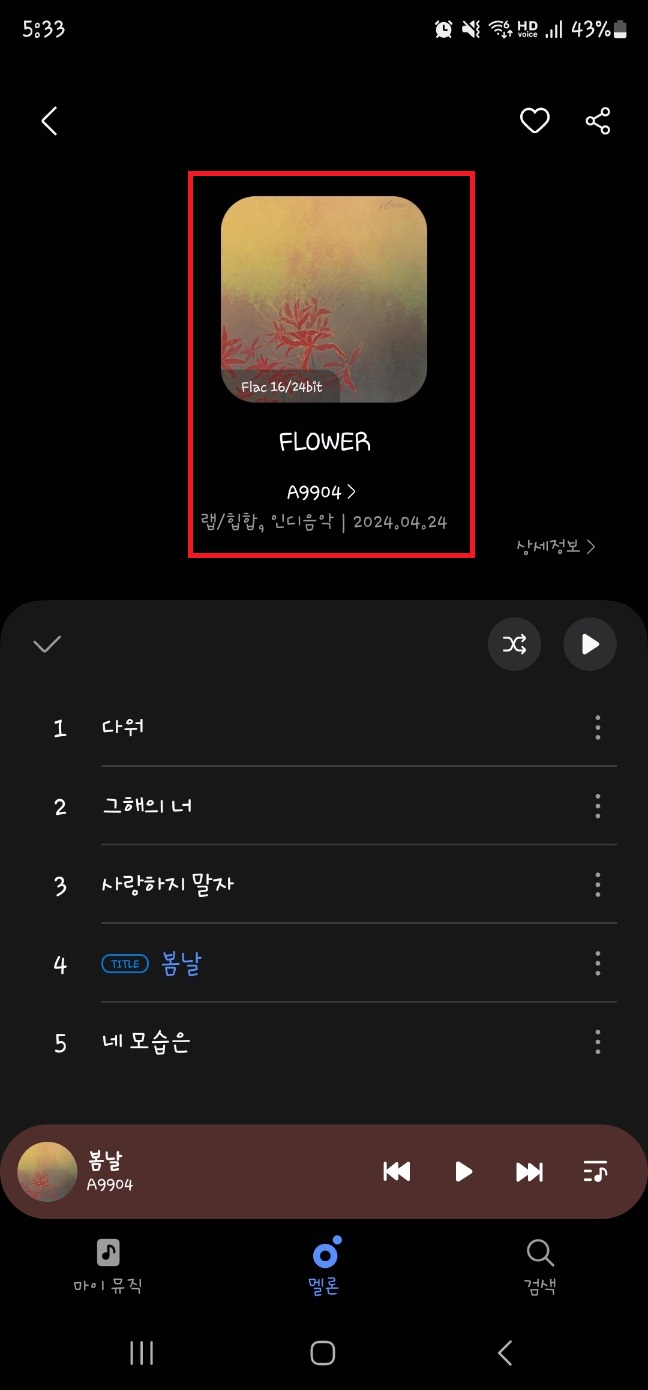Open artist A9904 page link
This screenshot has width=648, height=1390.
(321, 492)
